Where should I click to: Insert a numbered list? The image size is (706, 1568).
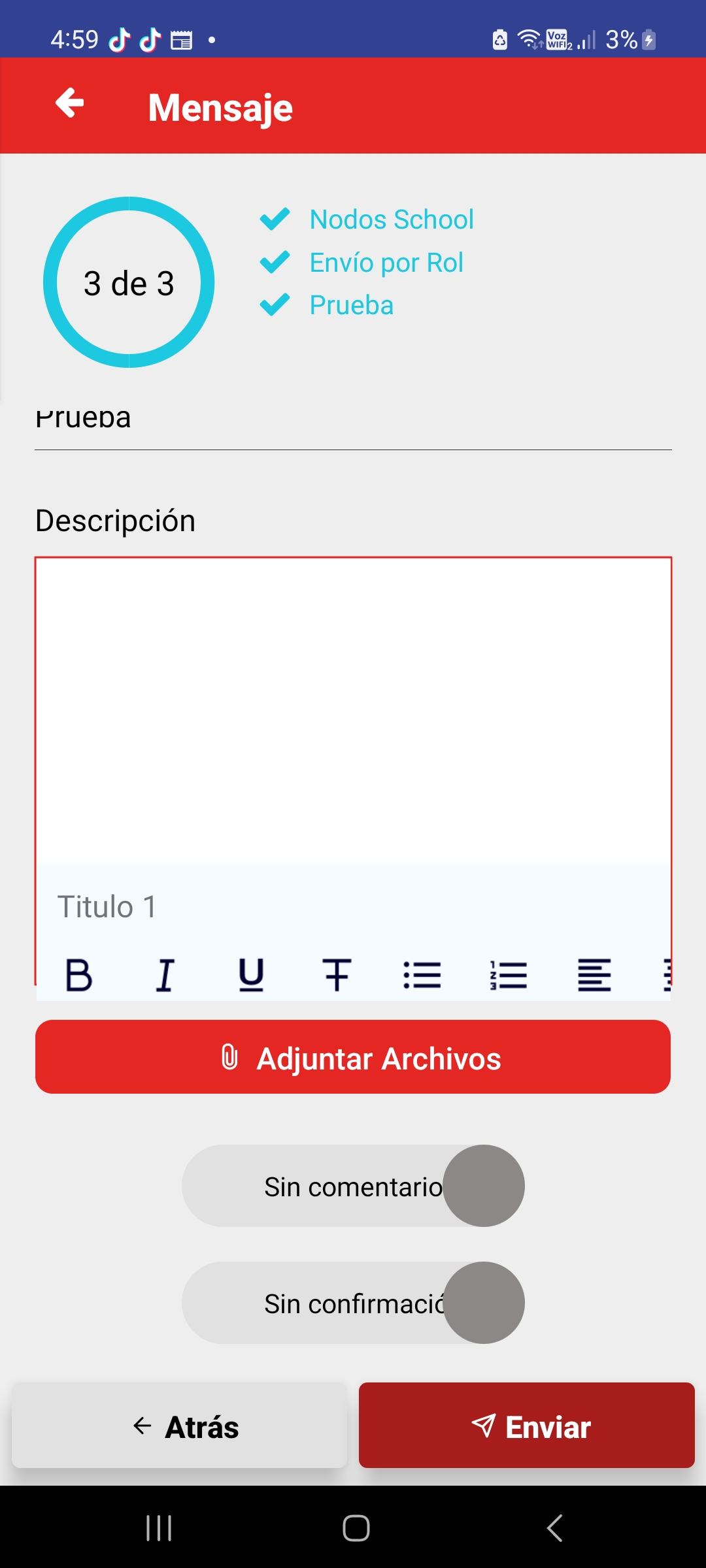tap(509, 975)
